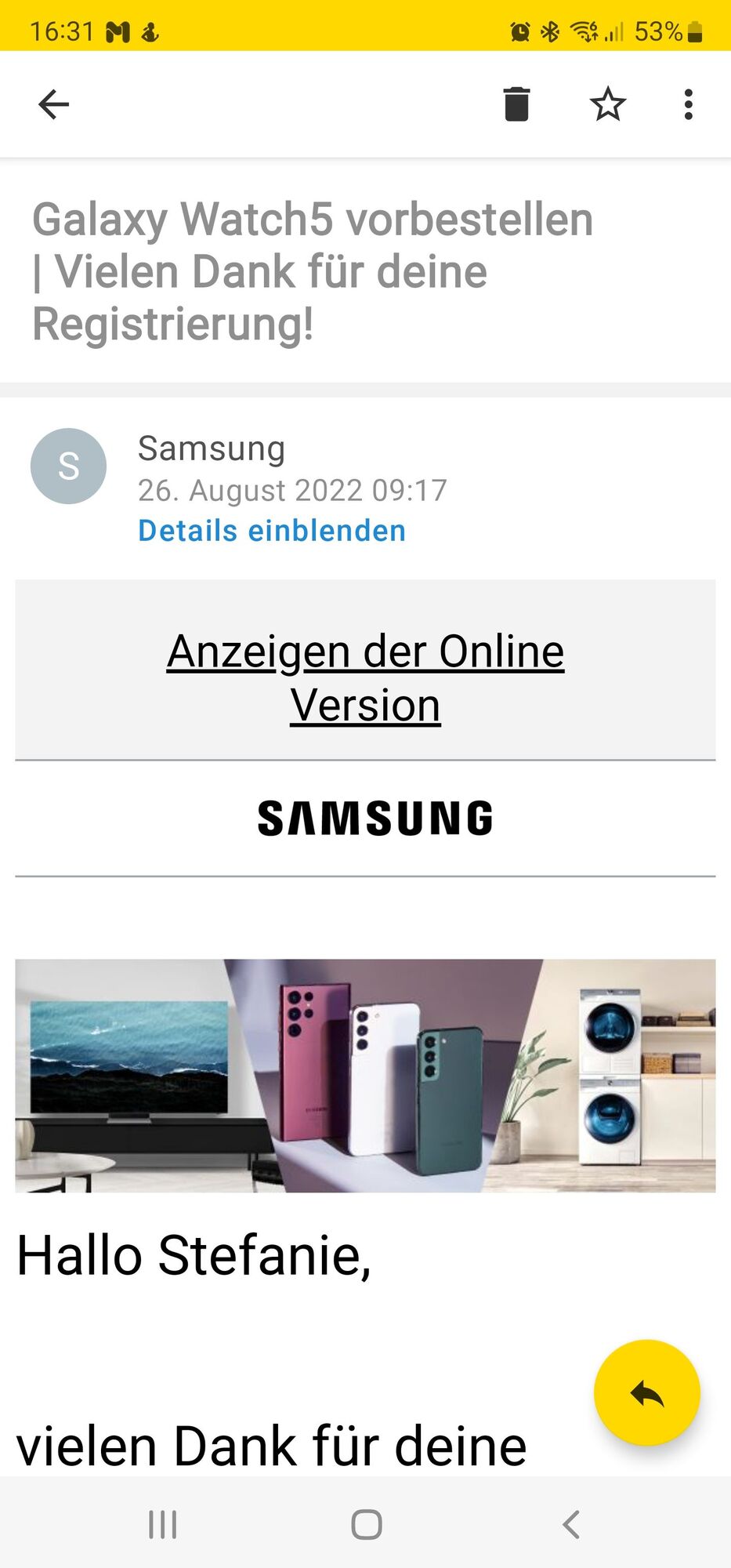Delete this email
Screen dimensions: 731x1568
(x=516, y=104)
